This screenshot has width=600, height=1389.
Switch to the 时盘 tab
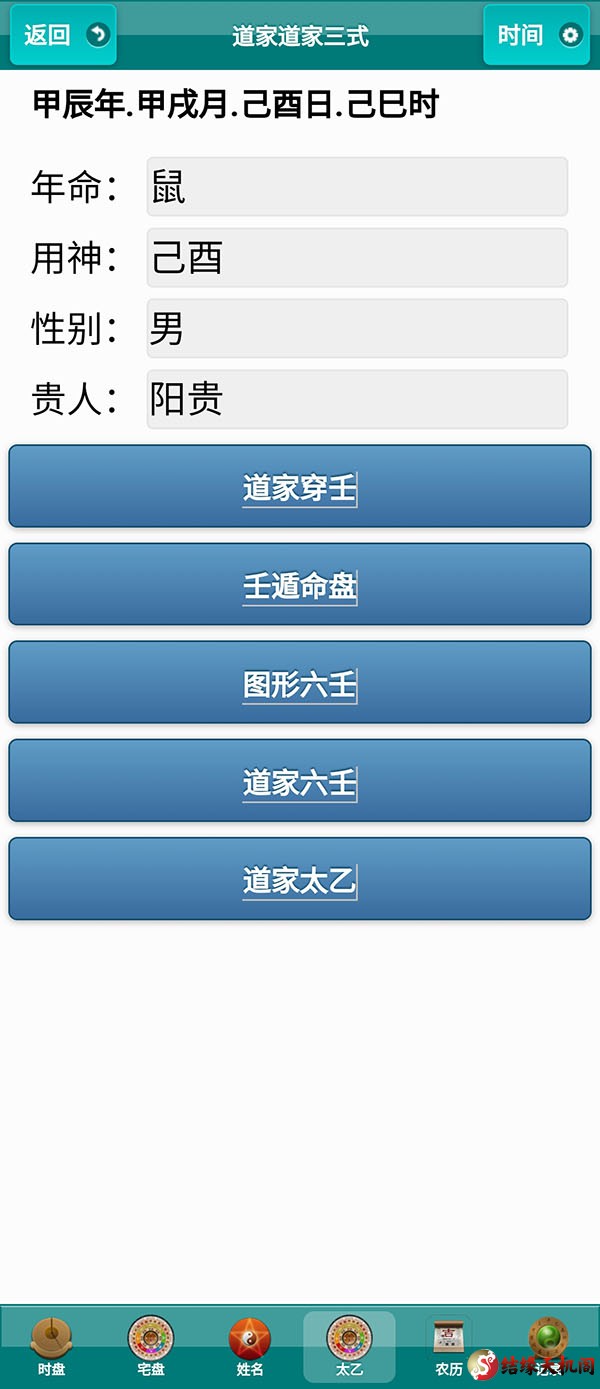51,1346
